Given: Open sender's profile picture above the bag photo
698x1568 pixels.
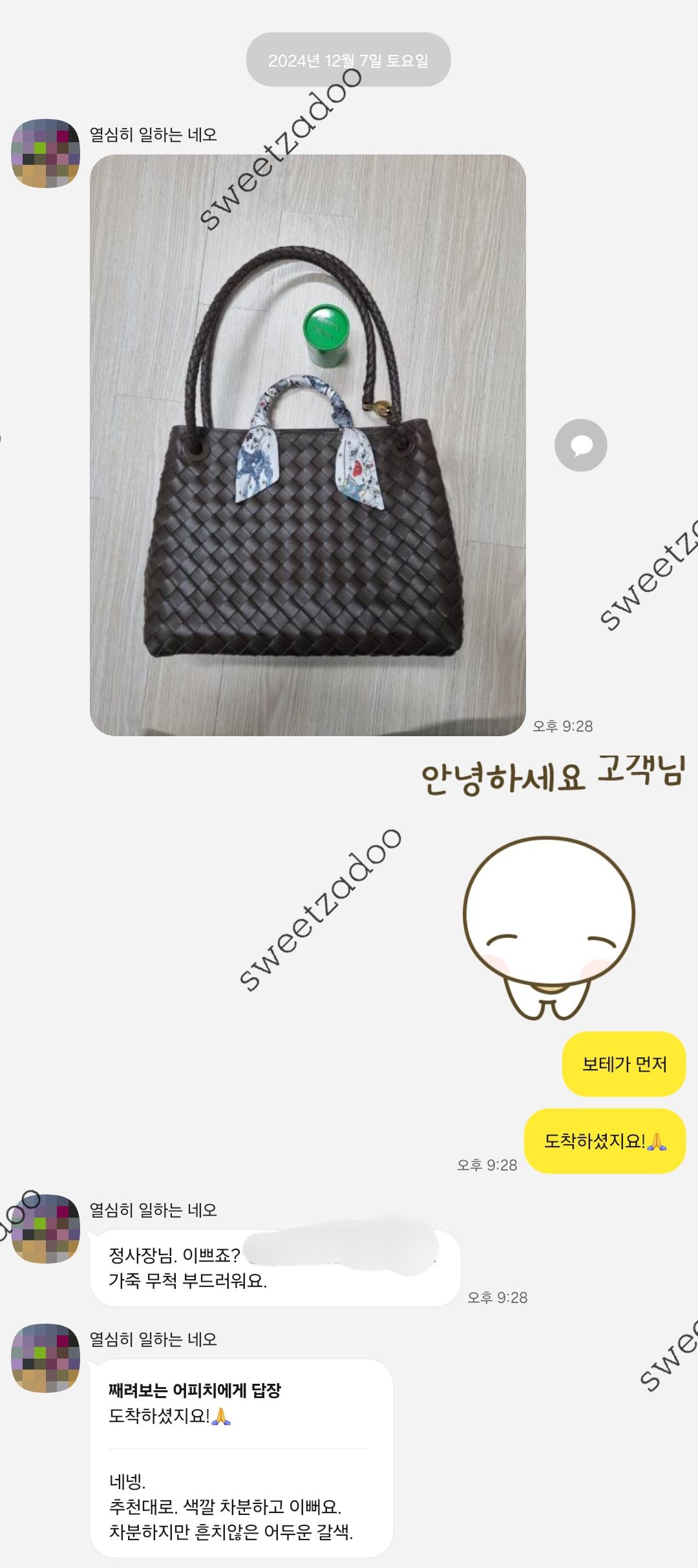Looking at the screenshot, I should (46, 153).
